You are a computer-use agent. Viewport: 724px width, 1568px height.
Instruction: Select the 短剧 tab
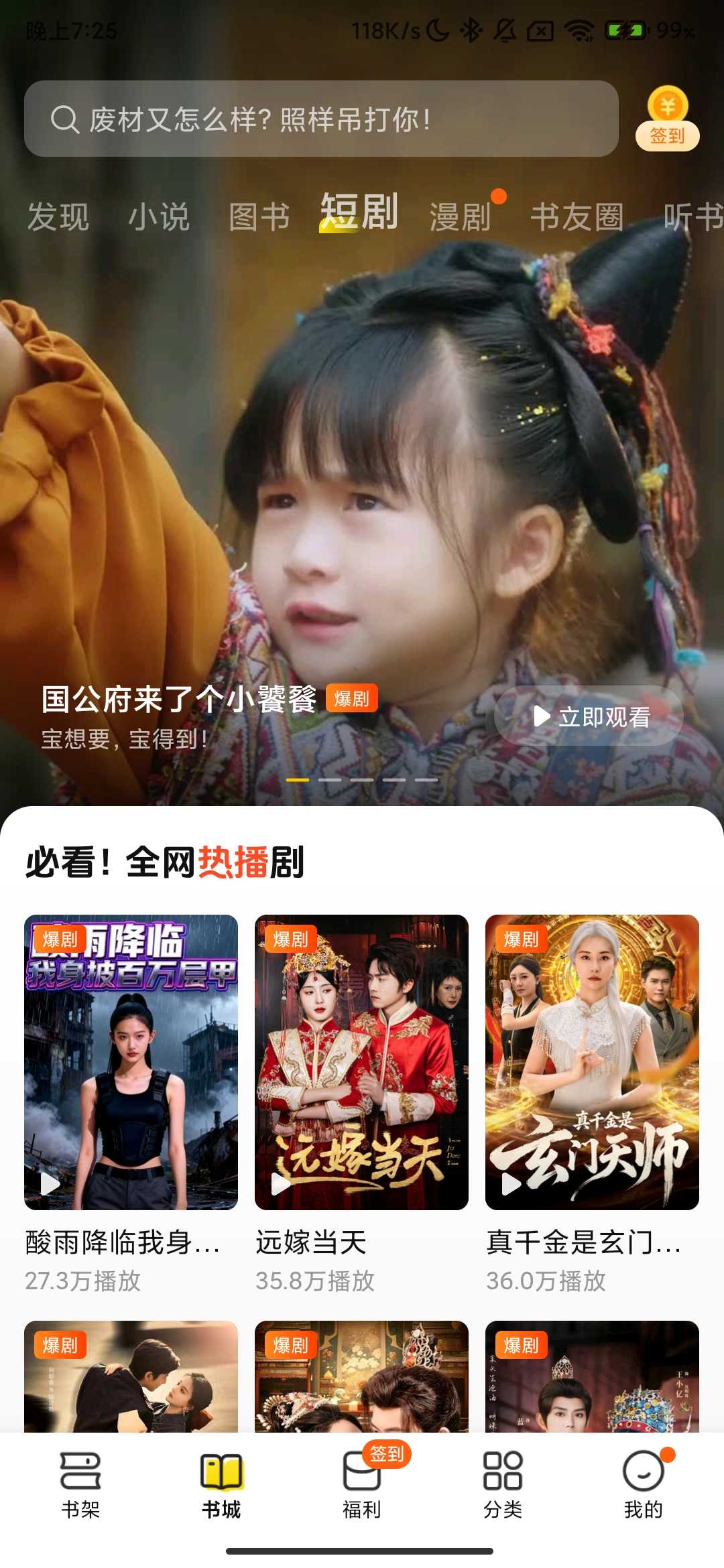[x=359, y=213]
